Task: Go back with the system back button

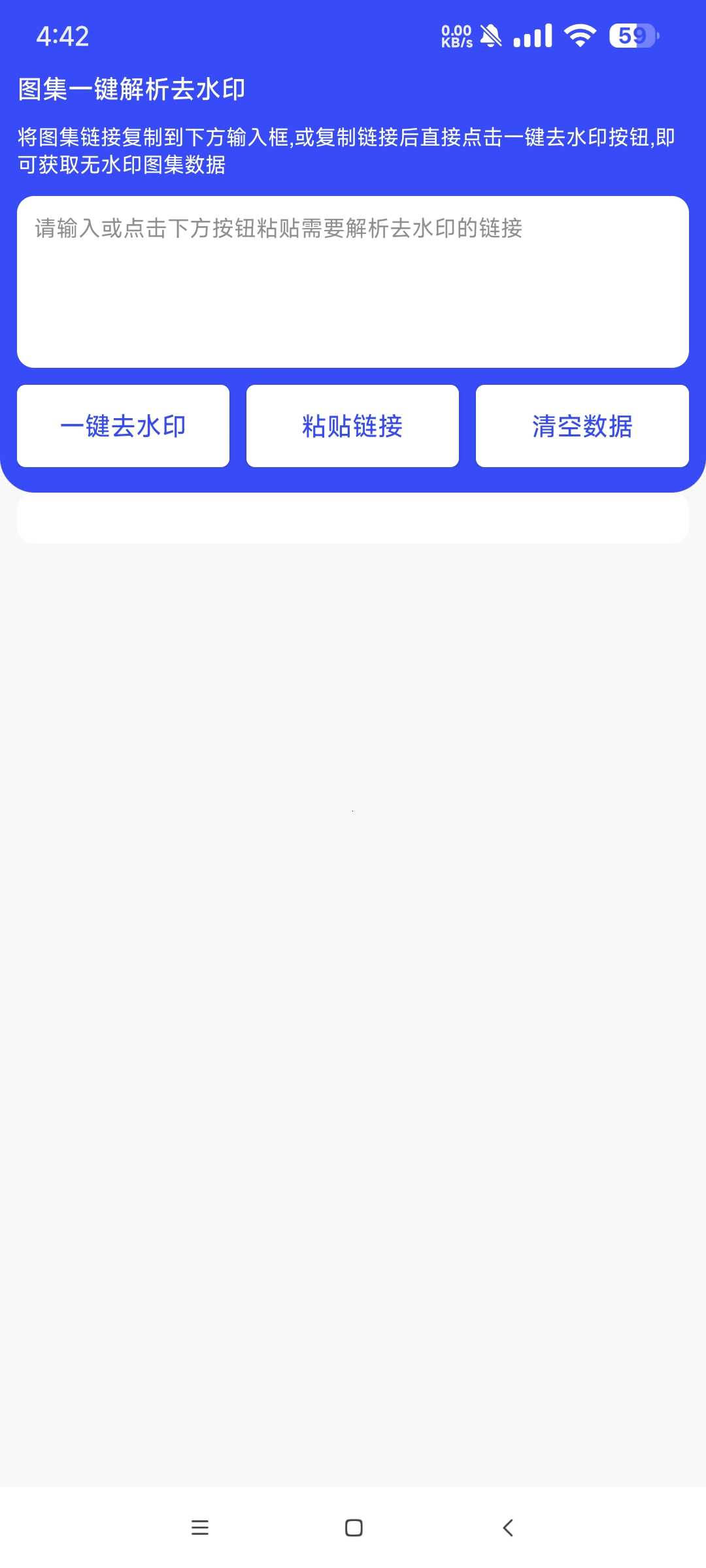Action: (508, 1527)
